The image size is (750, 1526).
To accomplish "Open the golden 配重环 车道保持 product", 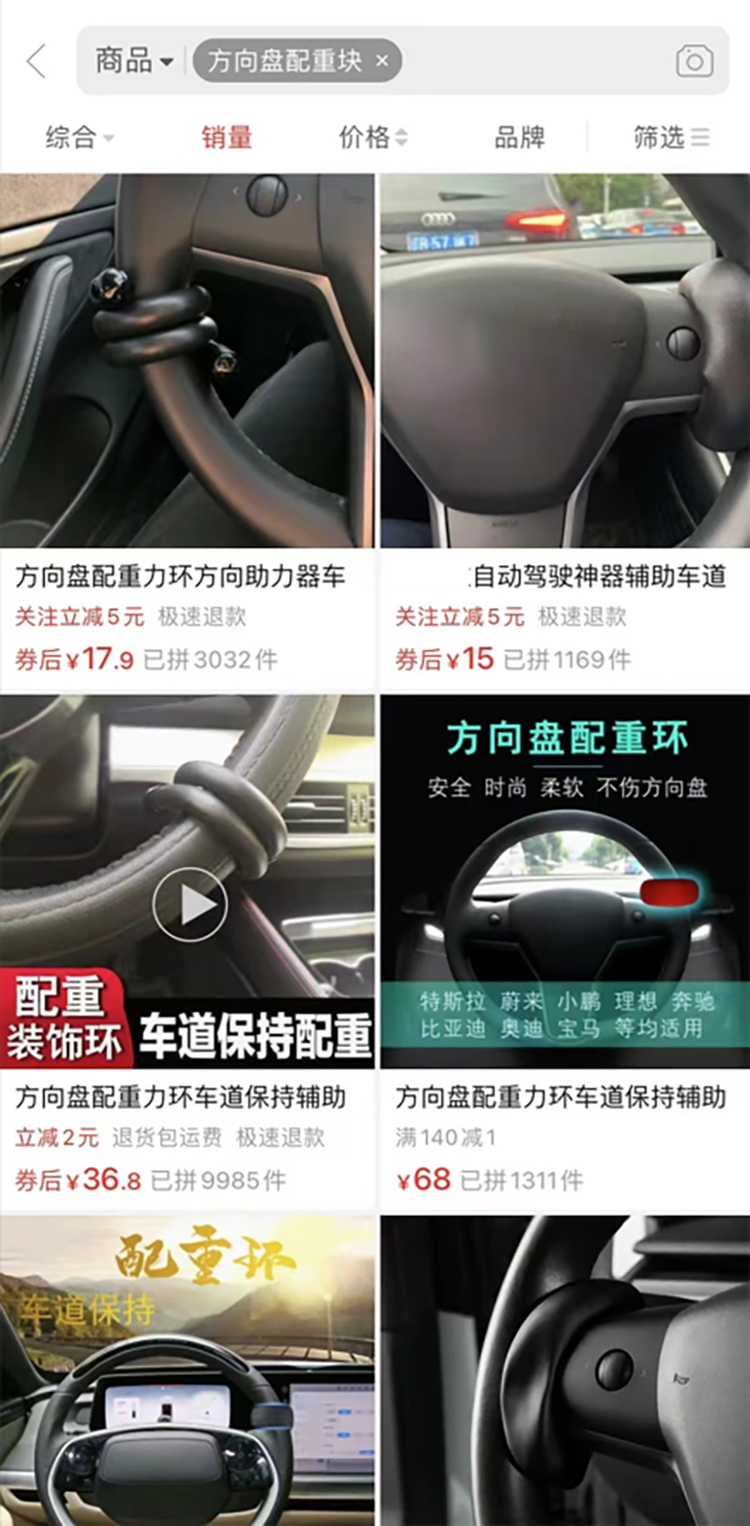I will click(187, 1370).
